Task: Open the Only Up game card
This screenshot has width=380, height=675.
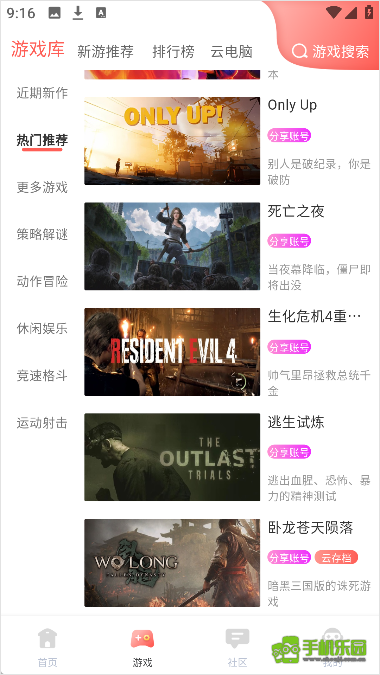Action: (228, 141)
